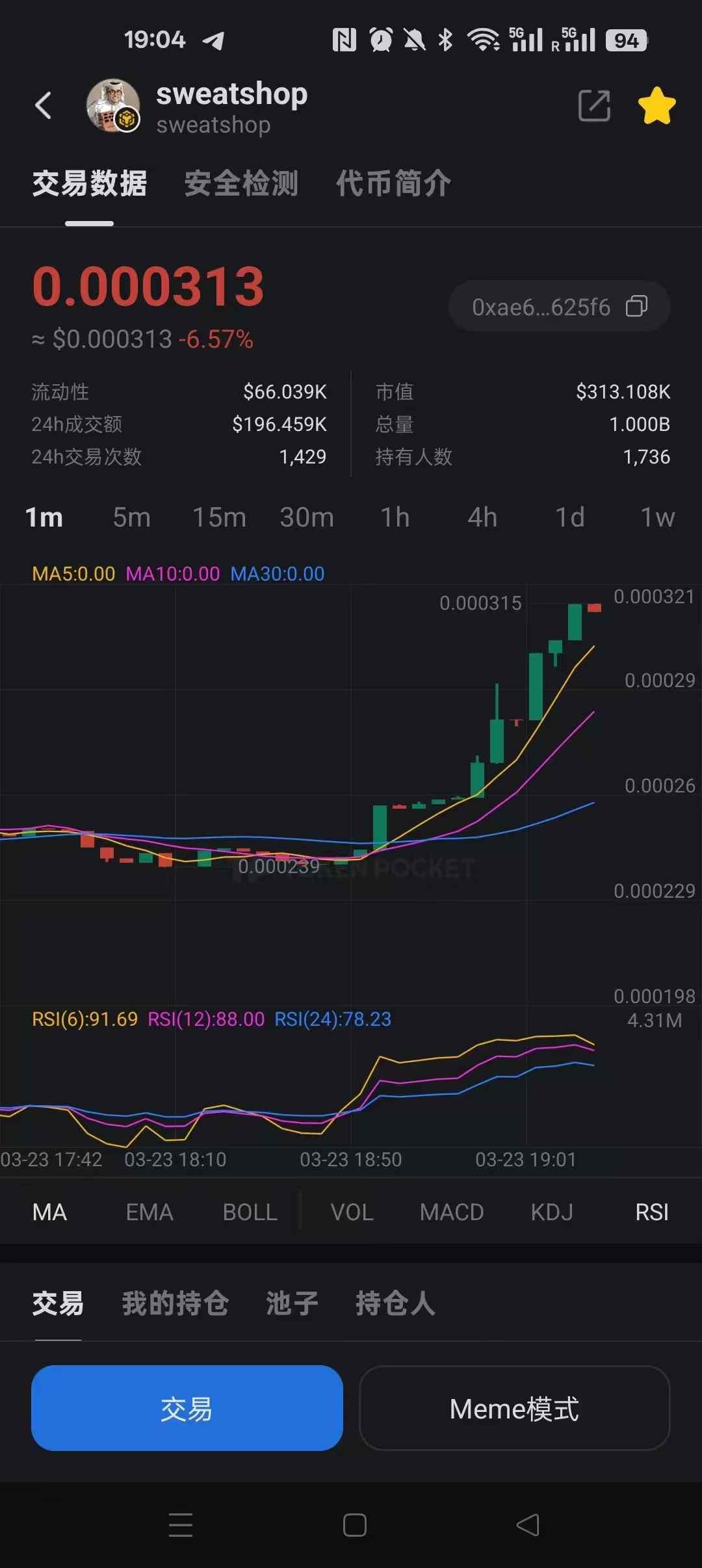Image resolution: width=702 pixels, height=1568 pixels.
Task: Tap the blue 交易 button
Action: [x=187, y=1408]
